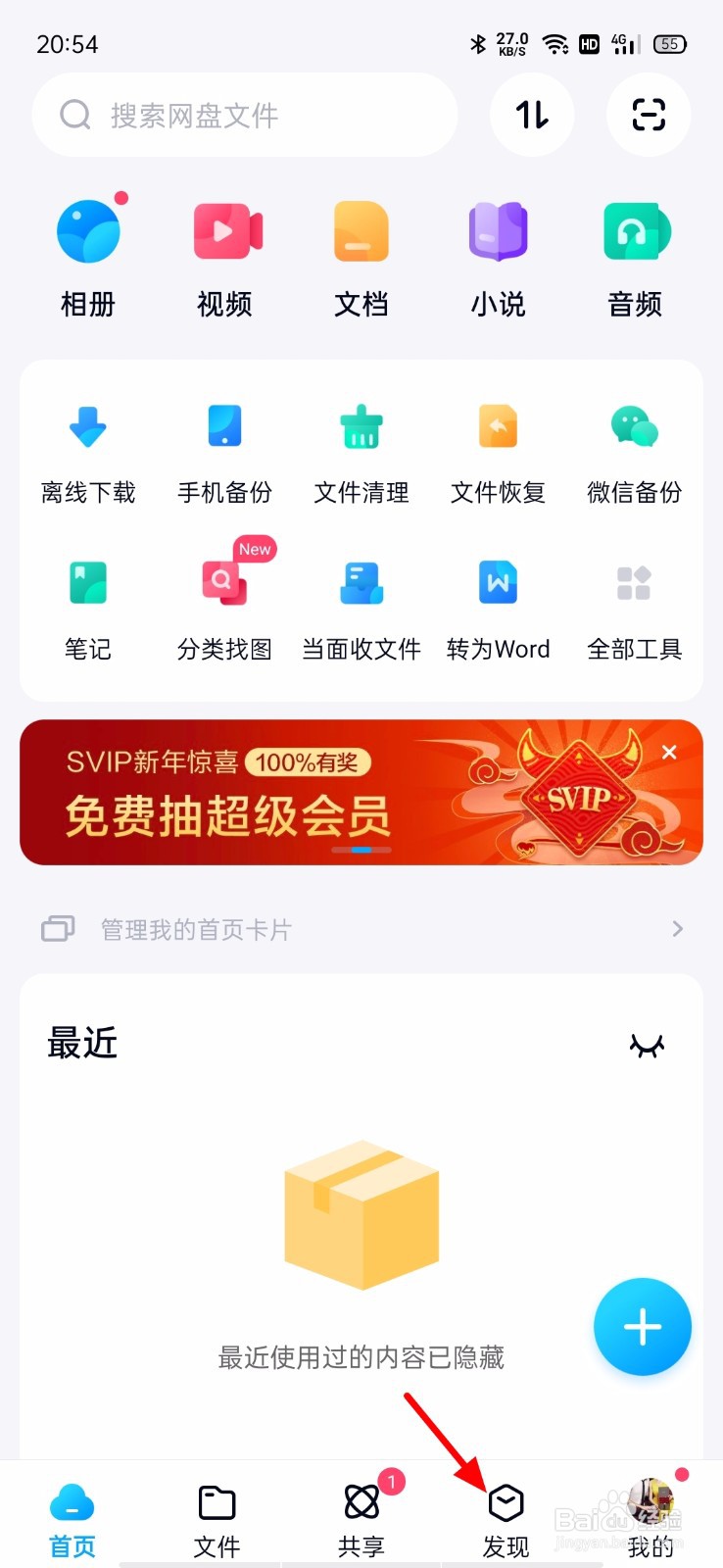Open the 小说 (Novels) icon
This screenshot has width=723, height=1568.
[498, 250]
